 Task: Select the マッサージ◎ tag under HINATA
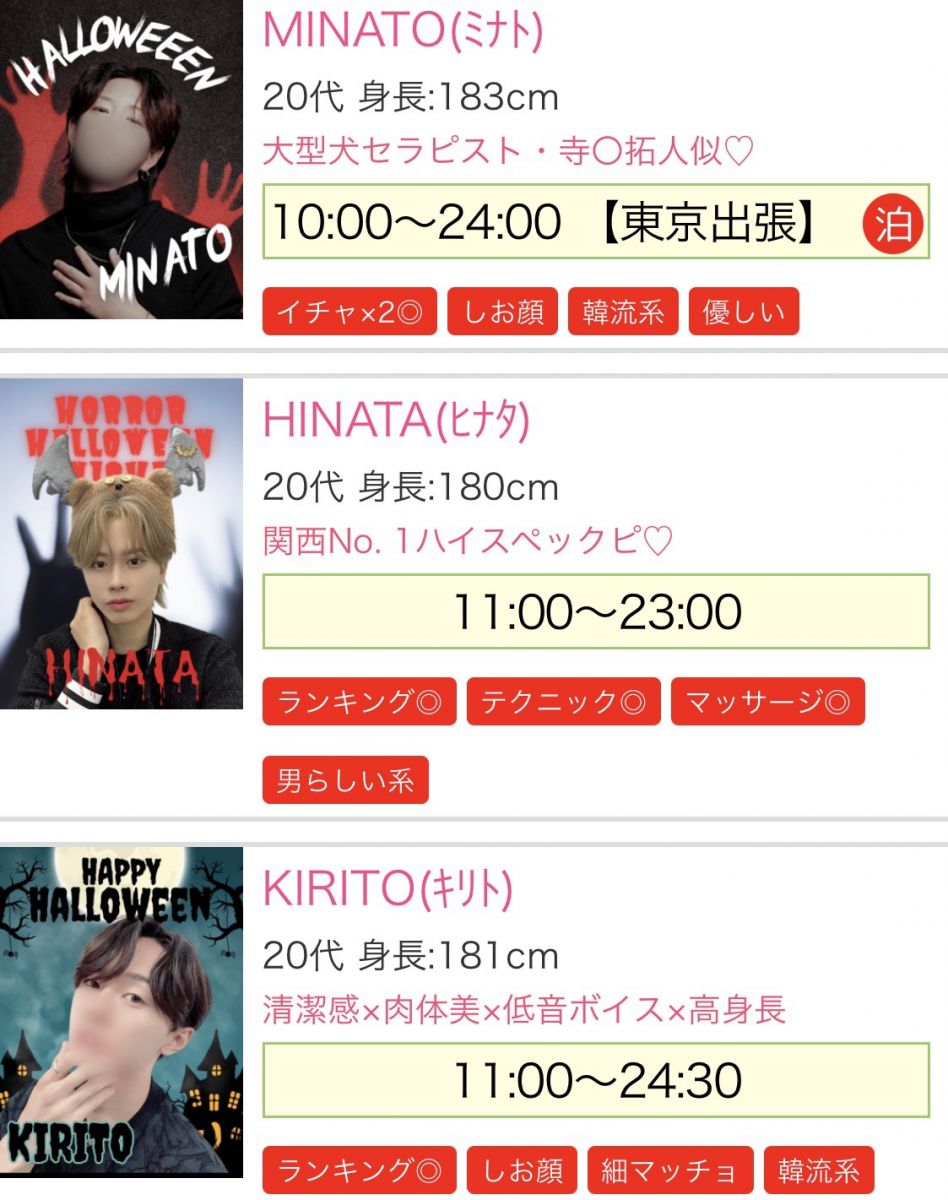click(x=767, y=701)
